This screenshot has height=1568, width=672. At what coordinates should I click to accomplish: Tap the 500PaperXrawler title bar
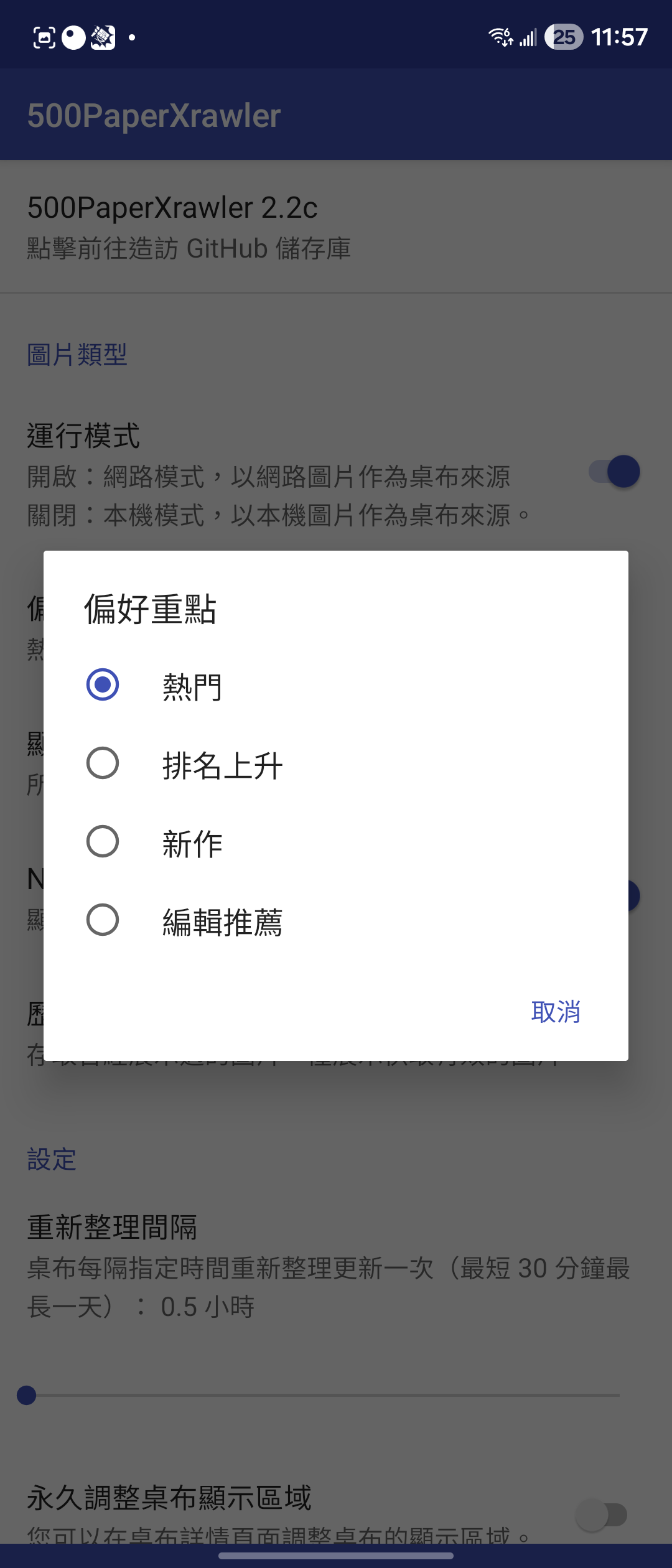(153, 114)
